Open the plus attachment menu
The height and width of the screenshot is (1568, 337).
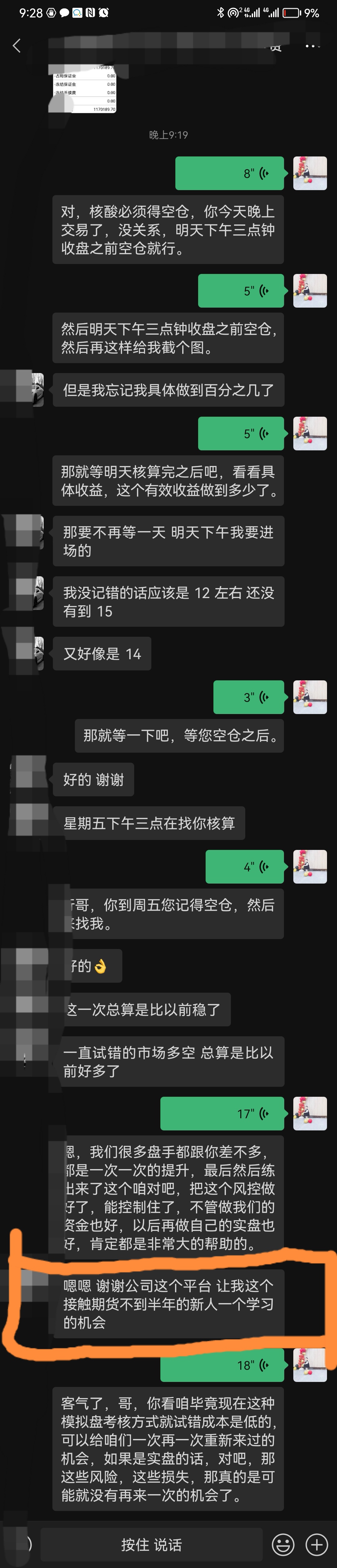316,1545
